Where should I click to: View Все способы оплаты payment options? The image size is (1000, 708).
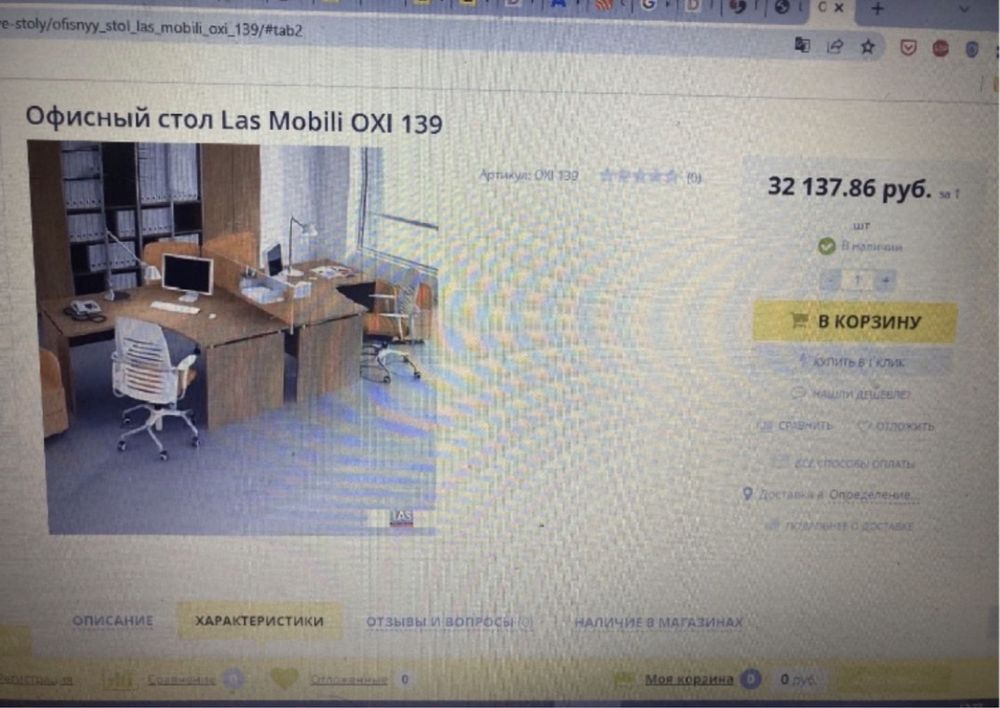pyautogui.click(x=855, y=463)
